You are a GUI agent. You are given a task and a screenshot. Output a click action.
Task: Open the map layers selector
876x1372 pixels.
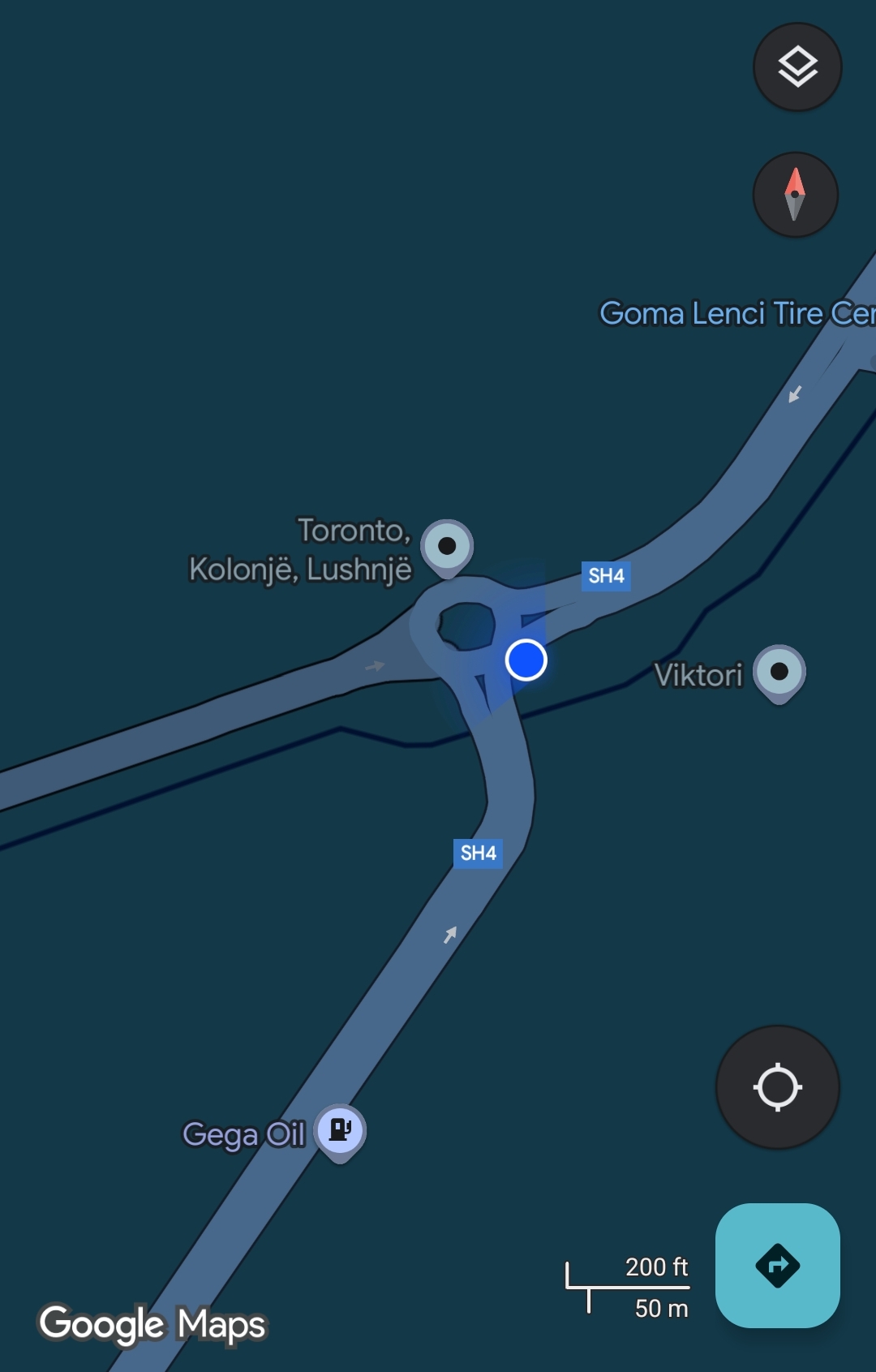[x=797, y=67]
